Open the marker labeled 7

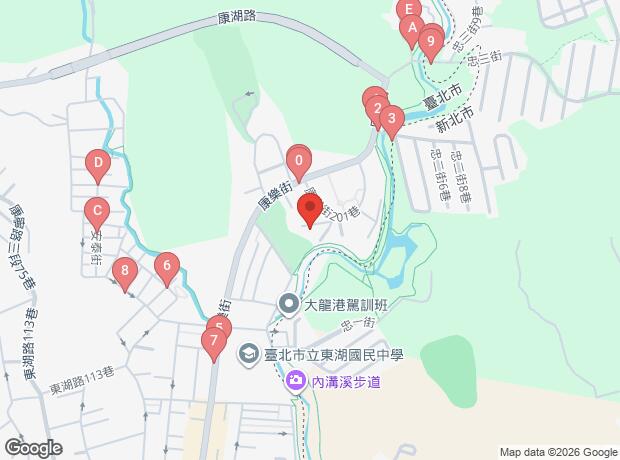click(214, 345)
